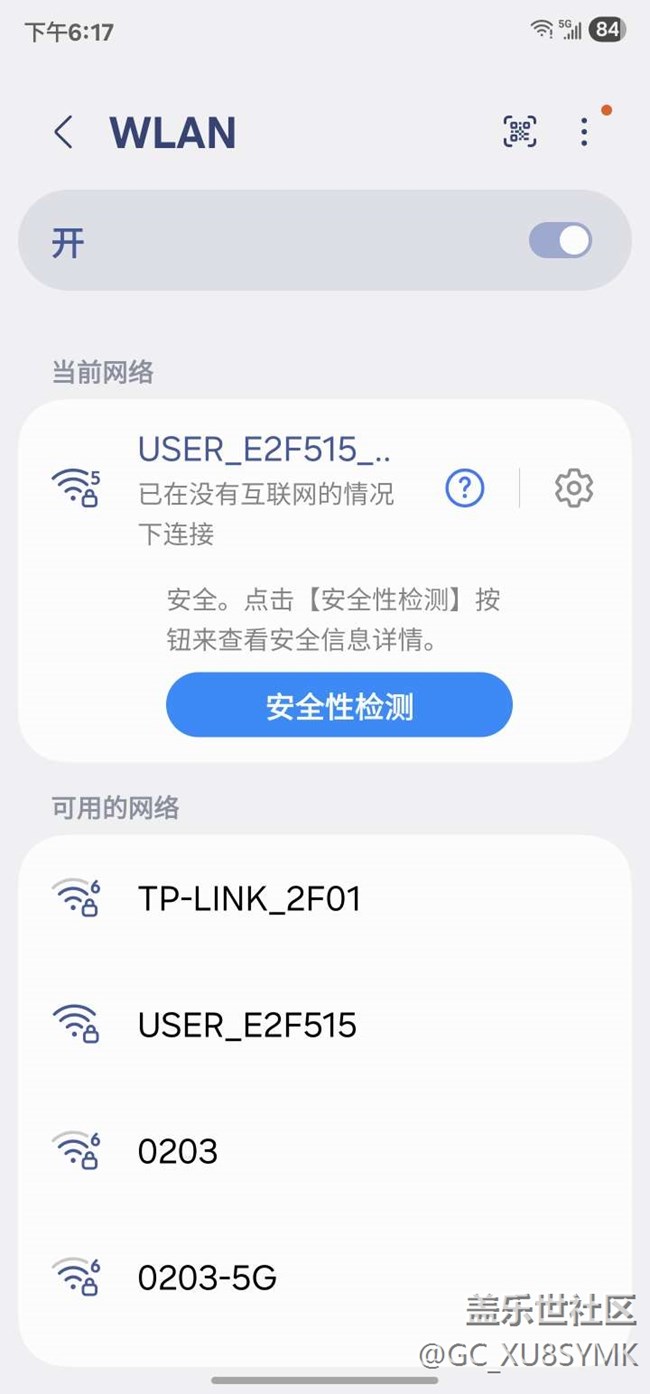Viewport: 650px width, 1394px height.
Task: Tap the help question mark icon
Action: pyautogui.click(x=465, y=488)
